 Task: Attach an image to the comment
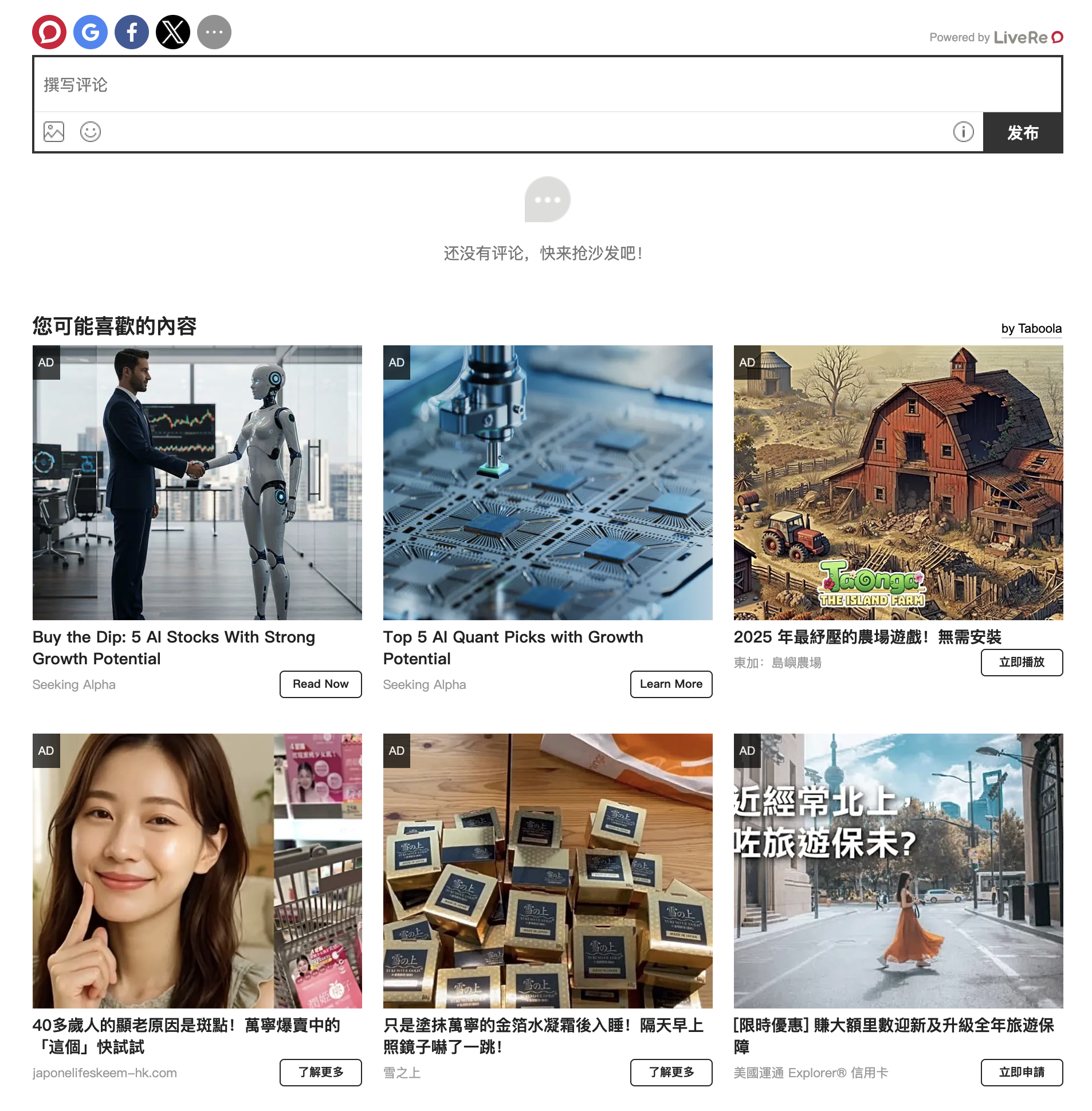pyautogui.click(x=54, y=132)
